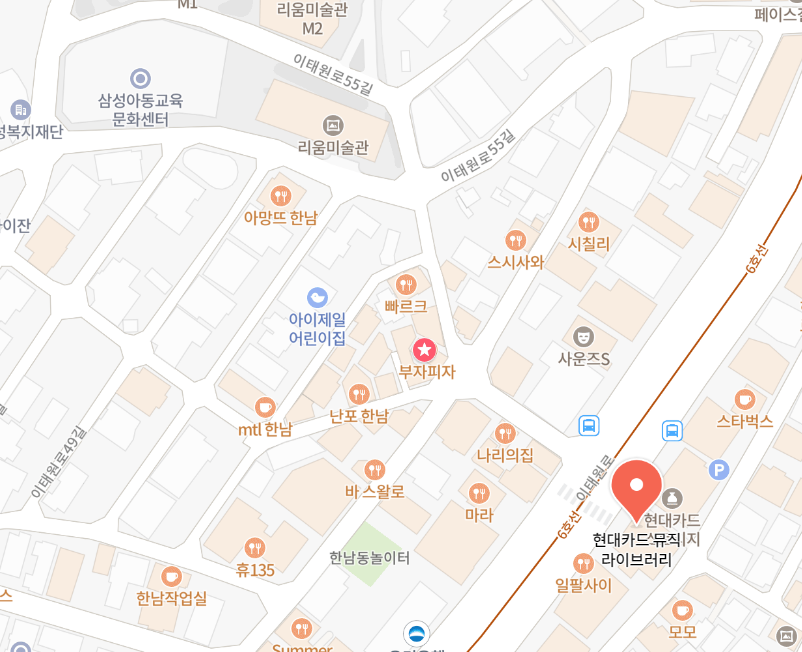
Task: Tap the 스타벅스 cafe marker
Action: [744, 399]
